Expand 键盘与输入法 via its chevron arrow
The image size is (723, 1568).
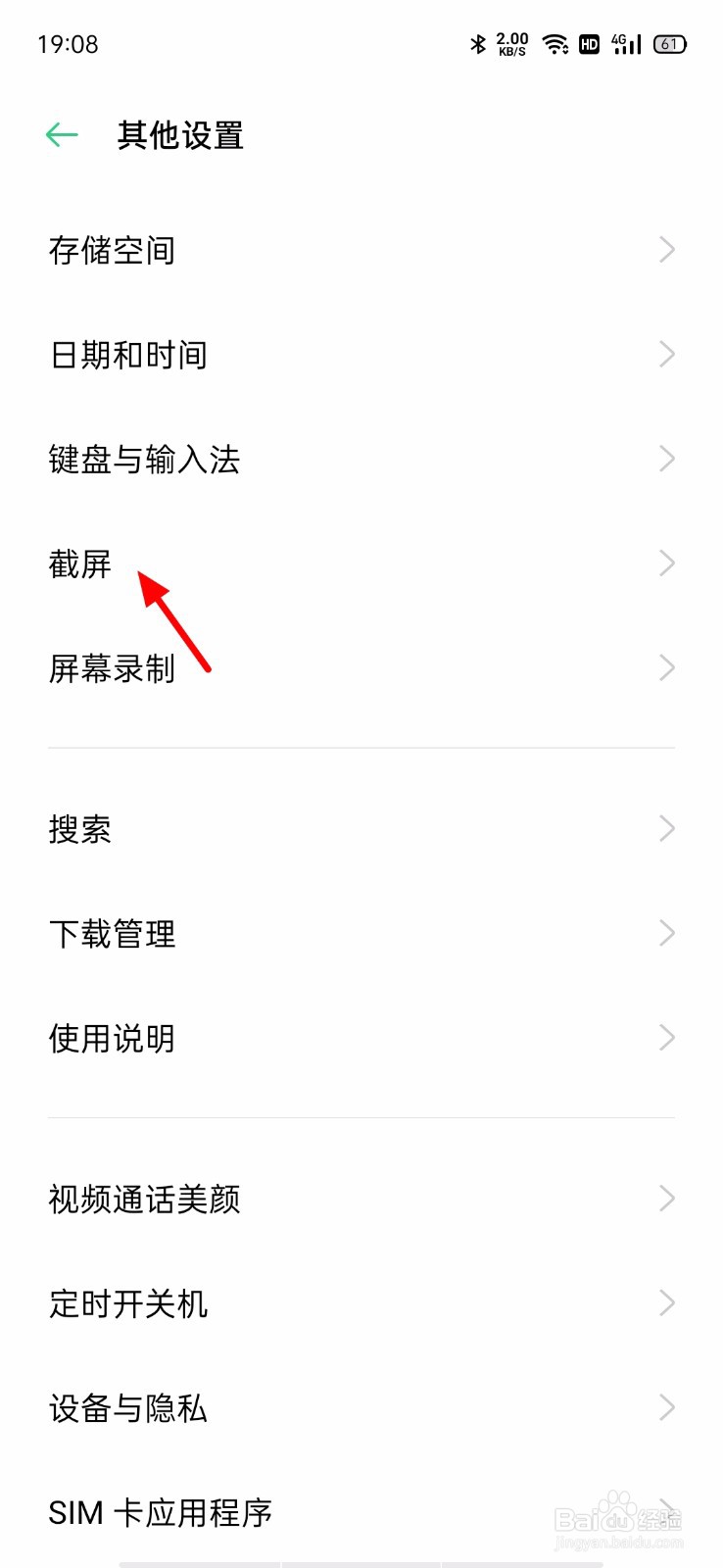(x=666, y=459)
